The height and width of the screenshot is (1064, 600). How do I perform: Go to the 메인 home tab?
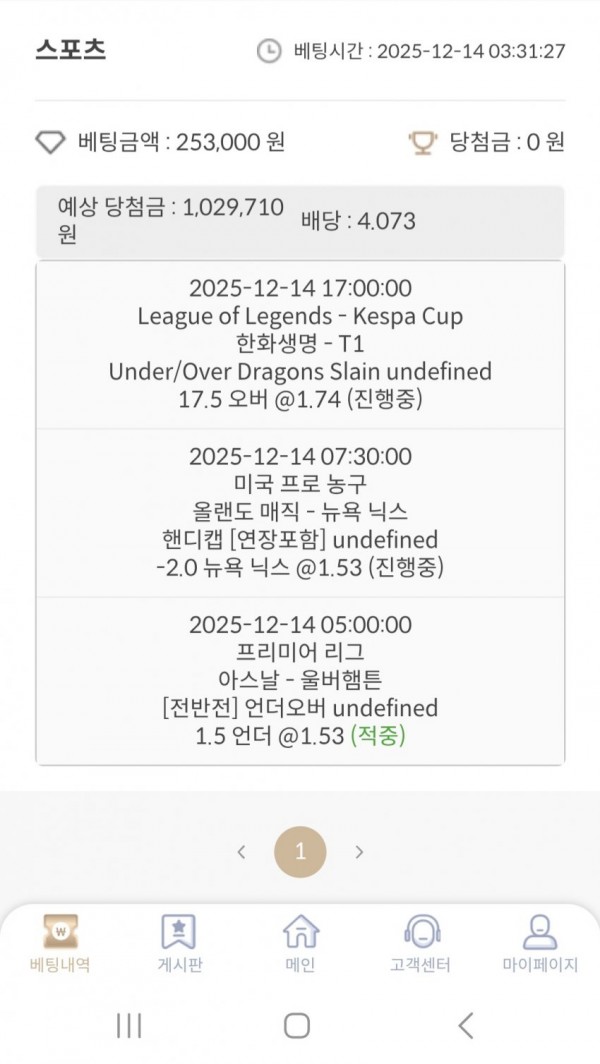pyautogui.click(x=300, y=943)
